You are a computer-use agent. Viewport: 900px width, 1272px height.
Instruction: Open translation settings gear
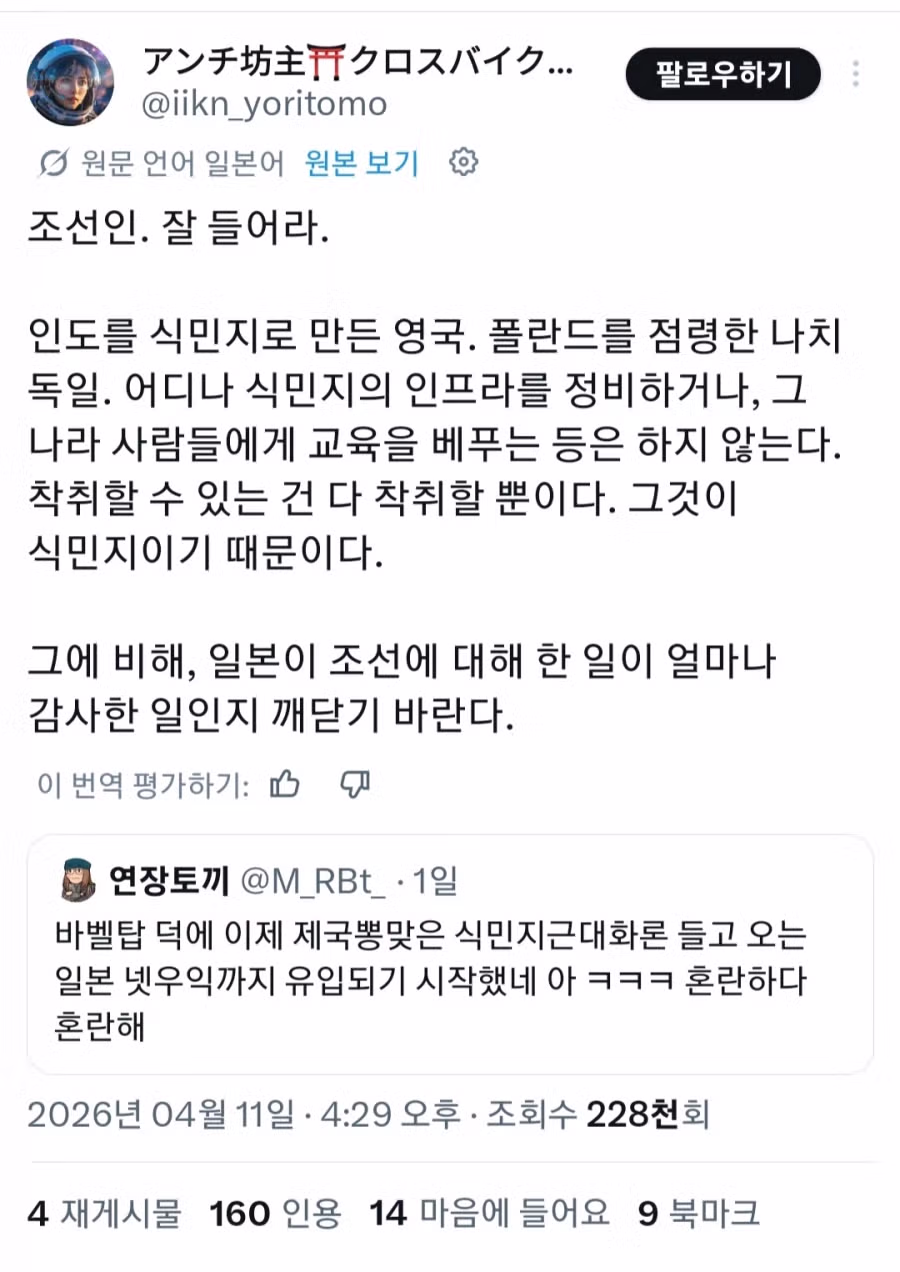tap(463, 162)
